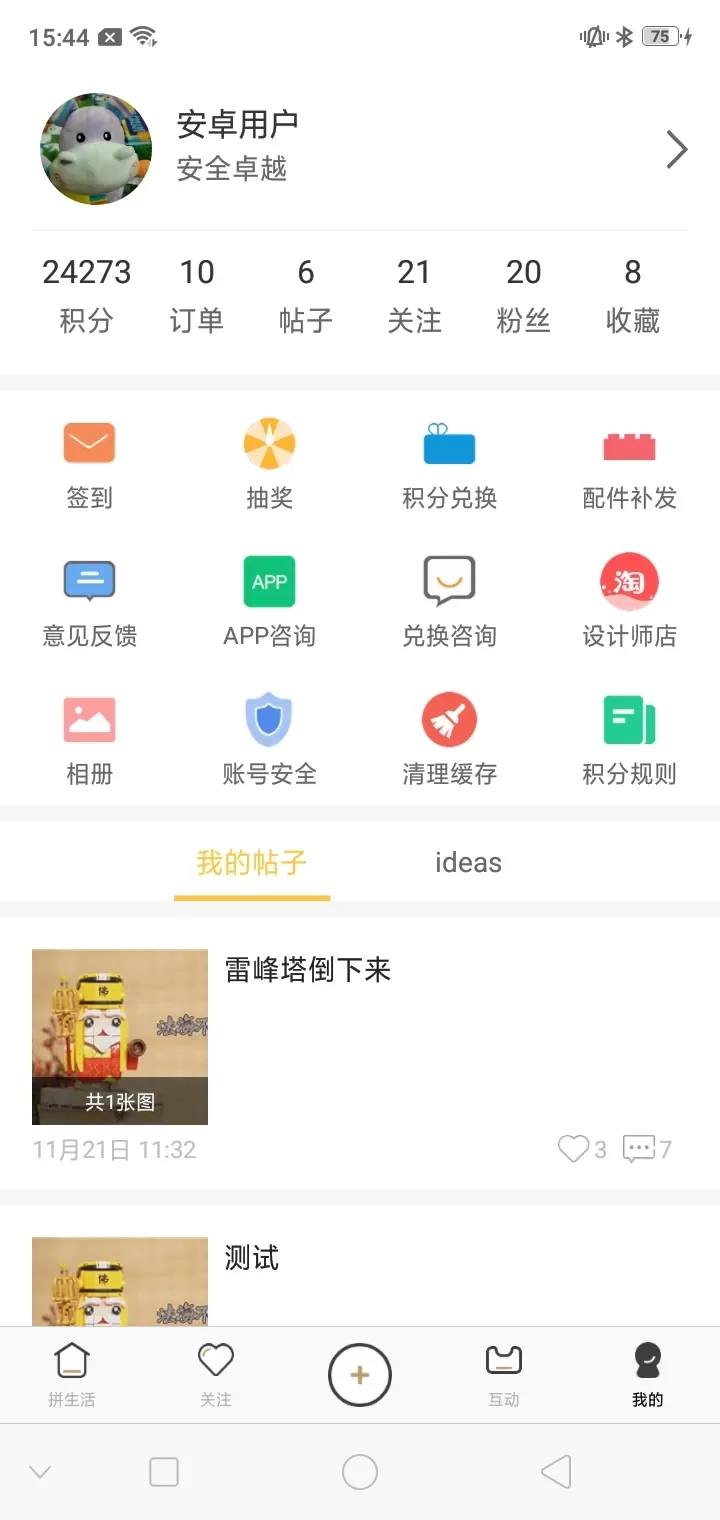Viewport: 720px width, 1520px height.
Task: Open 配件补发 parts replacement
Action: [630, 445]
